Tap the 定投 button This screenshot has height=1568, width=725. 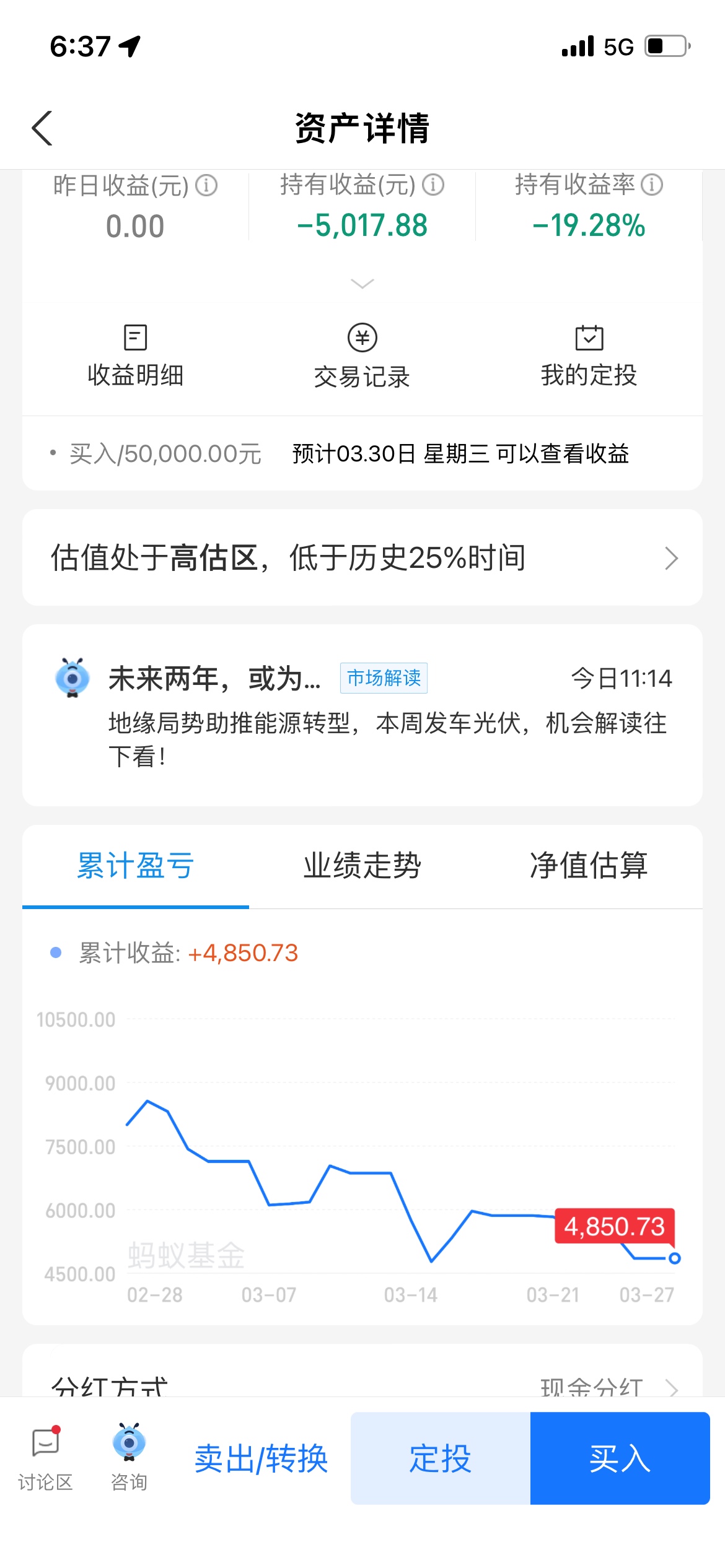(441, 1458)
